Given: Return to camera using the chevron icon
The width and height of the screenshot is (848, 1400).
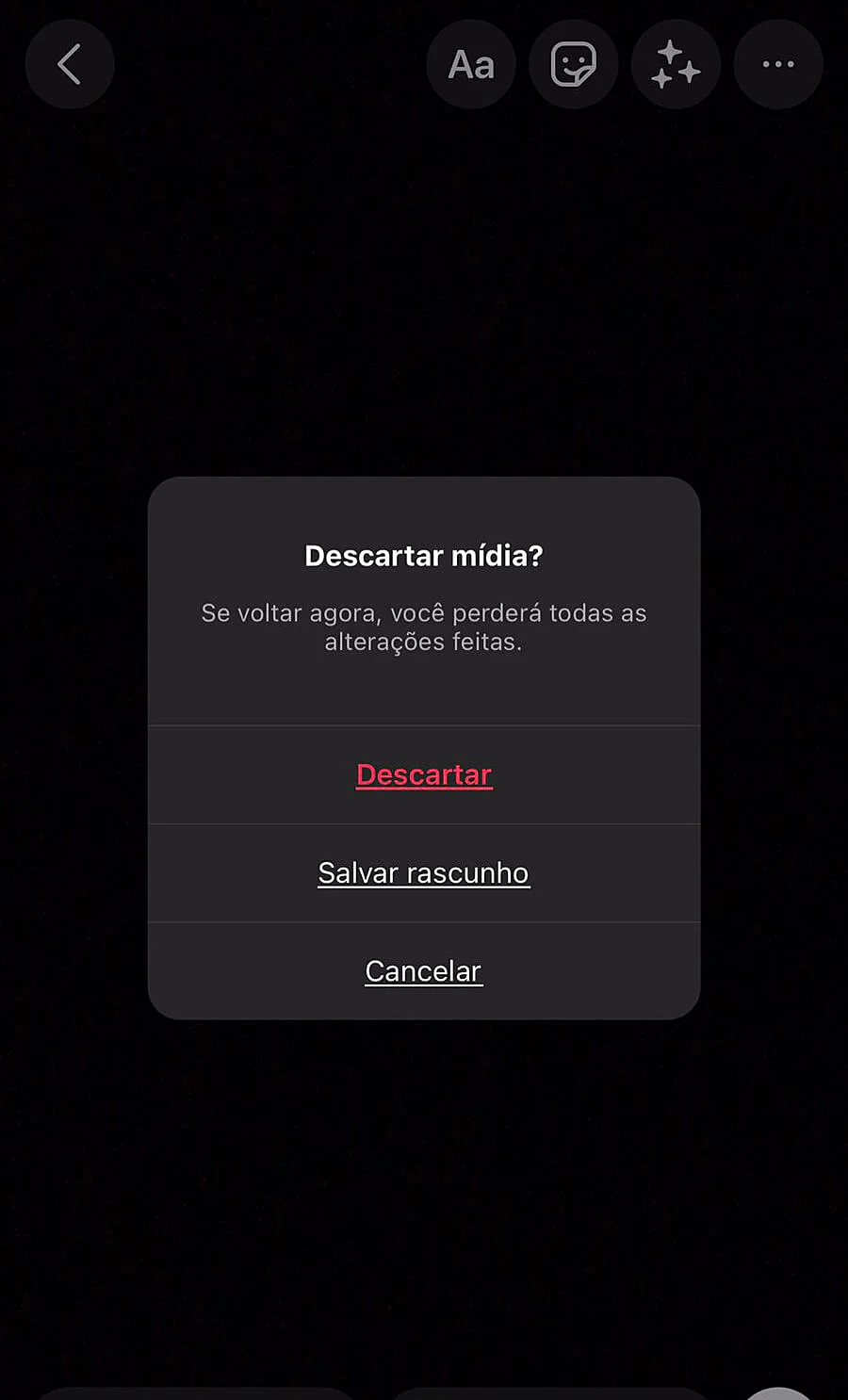Looking at the screenshot, I should pyautogui.click(x=70, y=64).
